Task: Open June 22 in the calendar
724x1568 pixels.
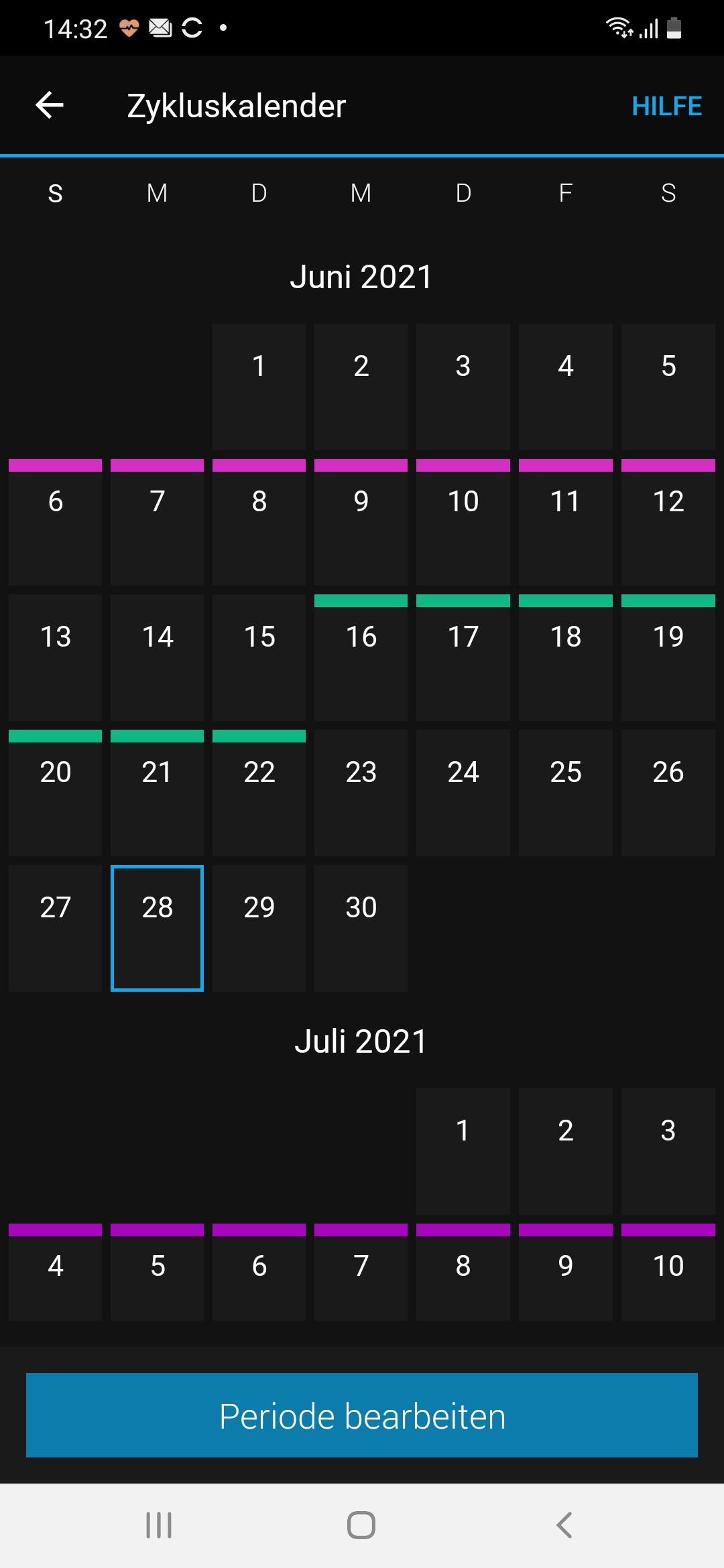Action: 259,793
